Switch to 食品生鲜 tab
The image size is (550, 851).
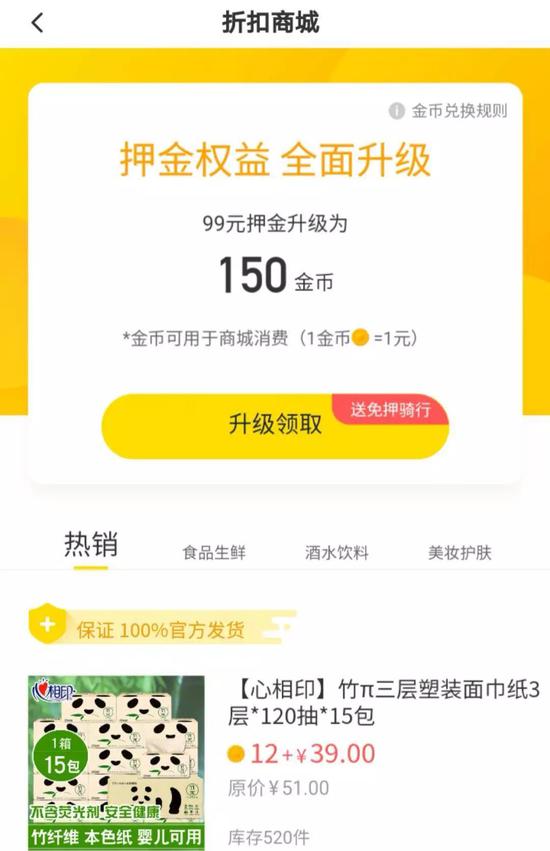point(214,552)
